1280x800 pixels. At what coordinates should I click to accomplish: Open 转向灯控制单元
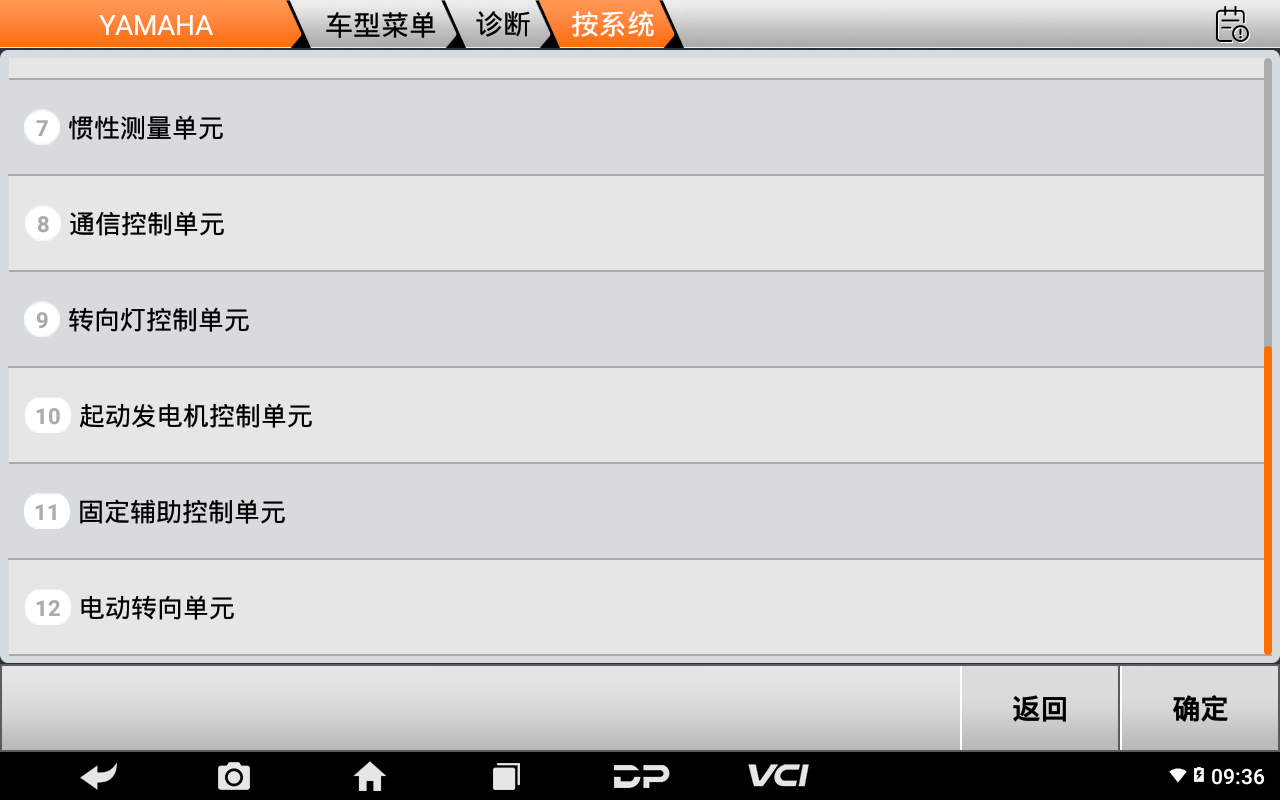[x=158, y=320]
